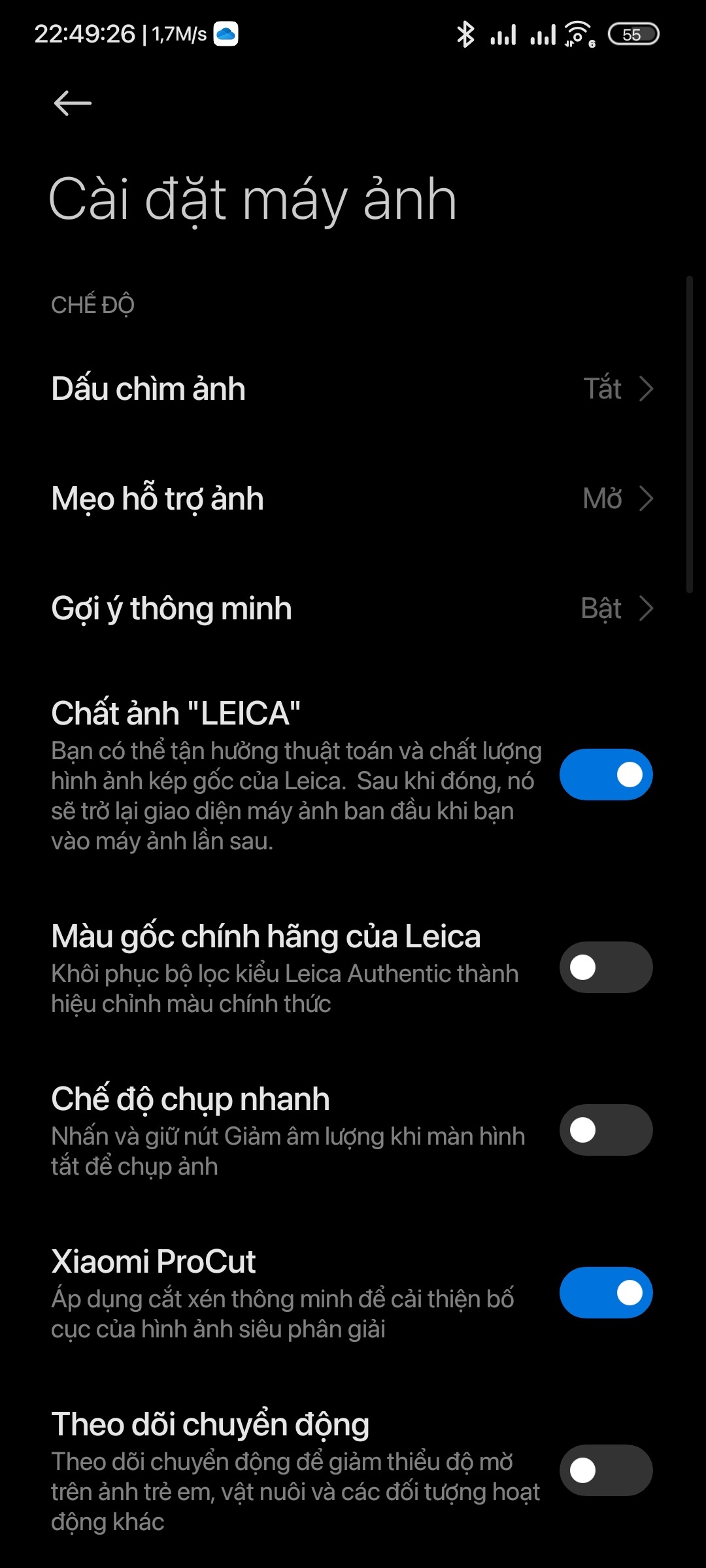Enable Màu gốc chính hãng của Leica
This screenshot has width=706, height=1568.
point(605,968)
